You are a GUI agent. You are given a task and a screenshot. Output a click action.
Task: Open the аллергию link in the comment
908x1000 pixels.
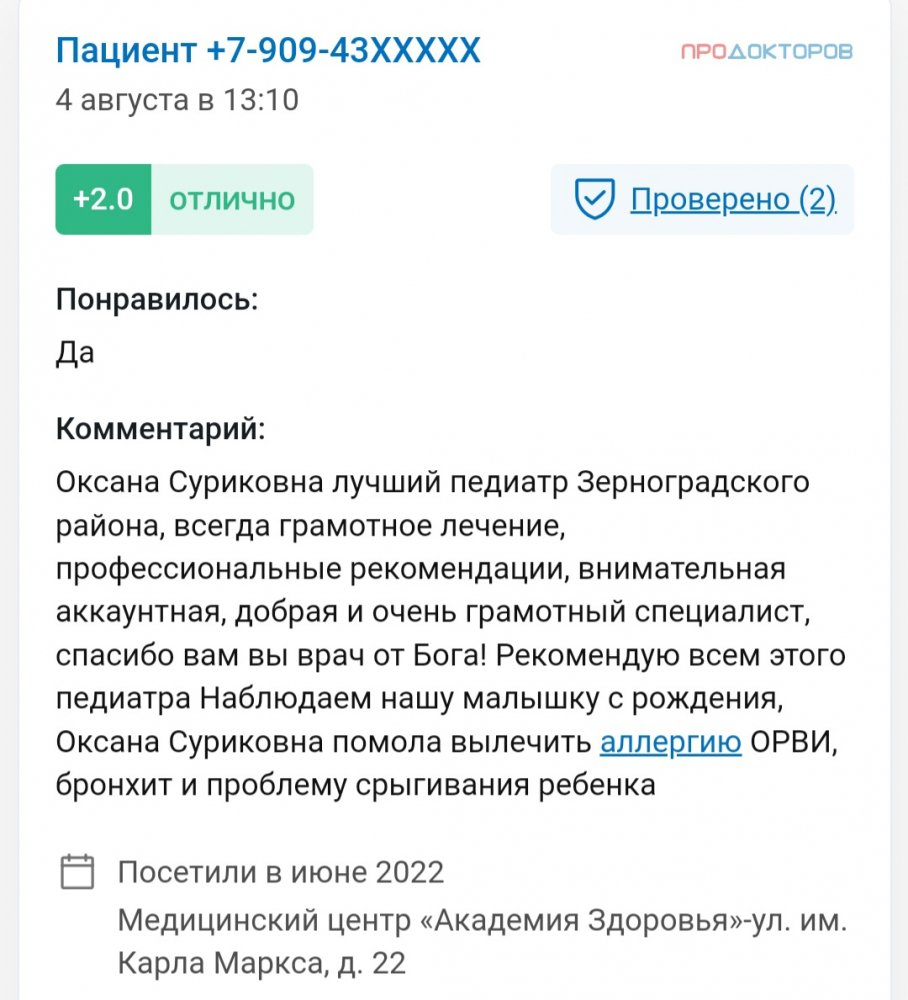pyautogui.click(x=670, y=742)
